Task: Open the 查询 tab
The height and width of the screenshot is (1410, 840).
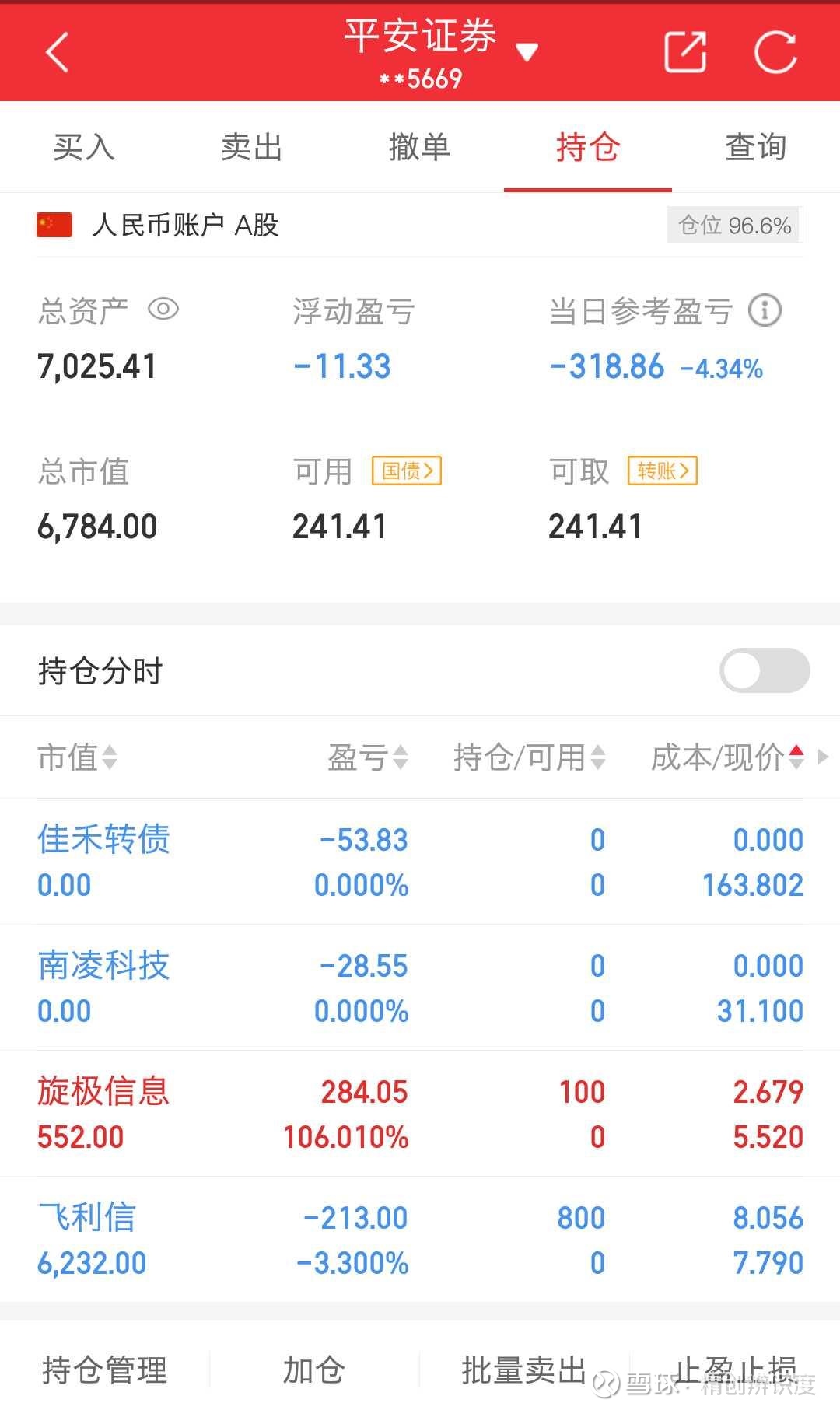Action: pos(755,147)
